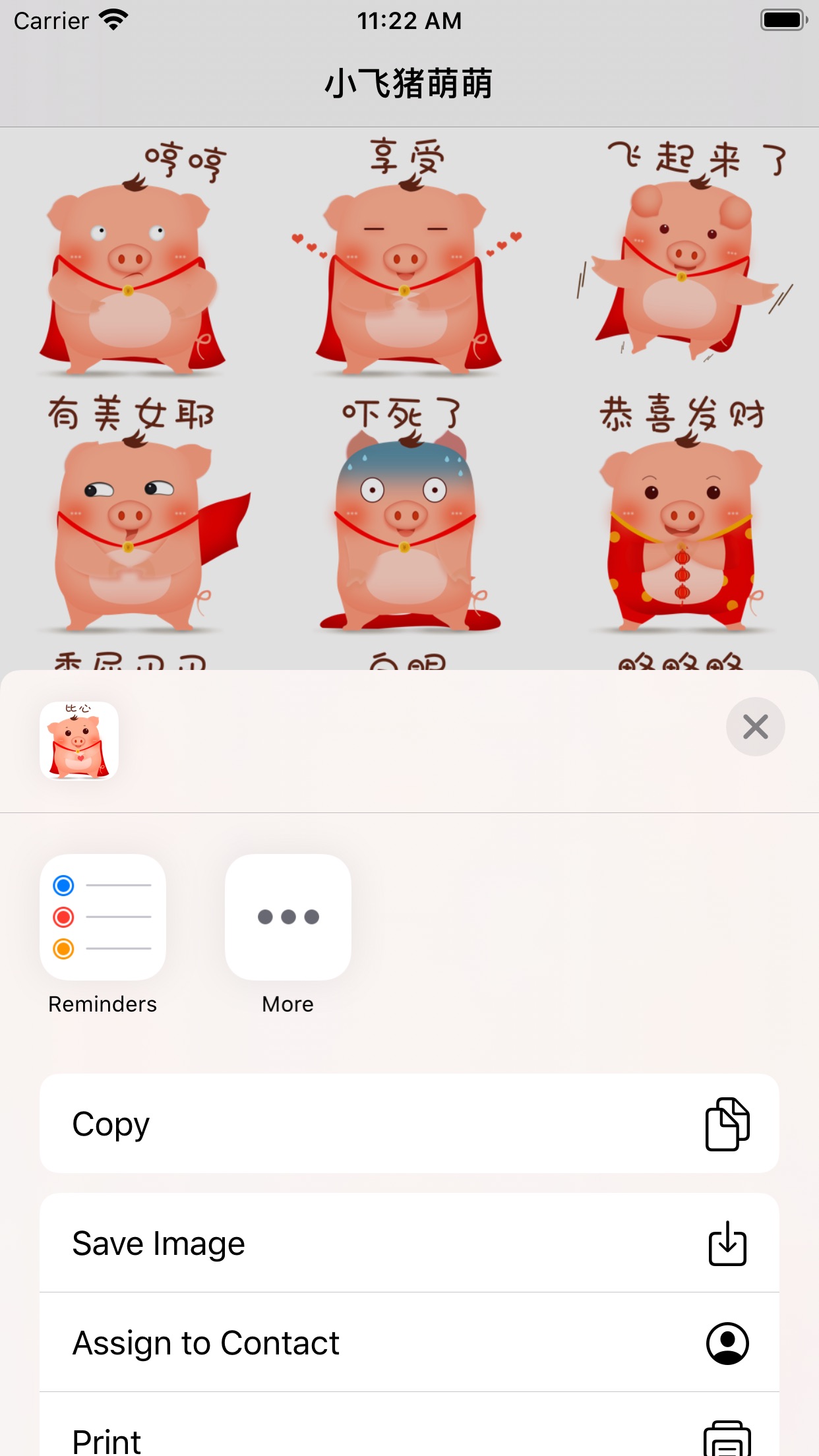
Task: Open More sharing apps
Action: [x=288, y=917]
